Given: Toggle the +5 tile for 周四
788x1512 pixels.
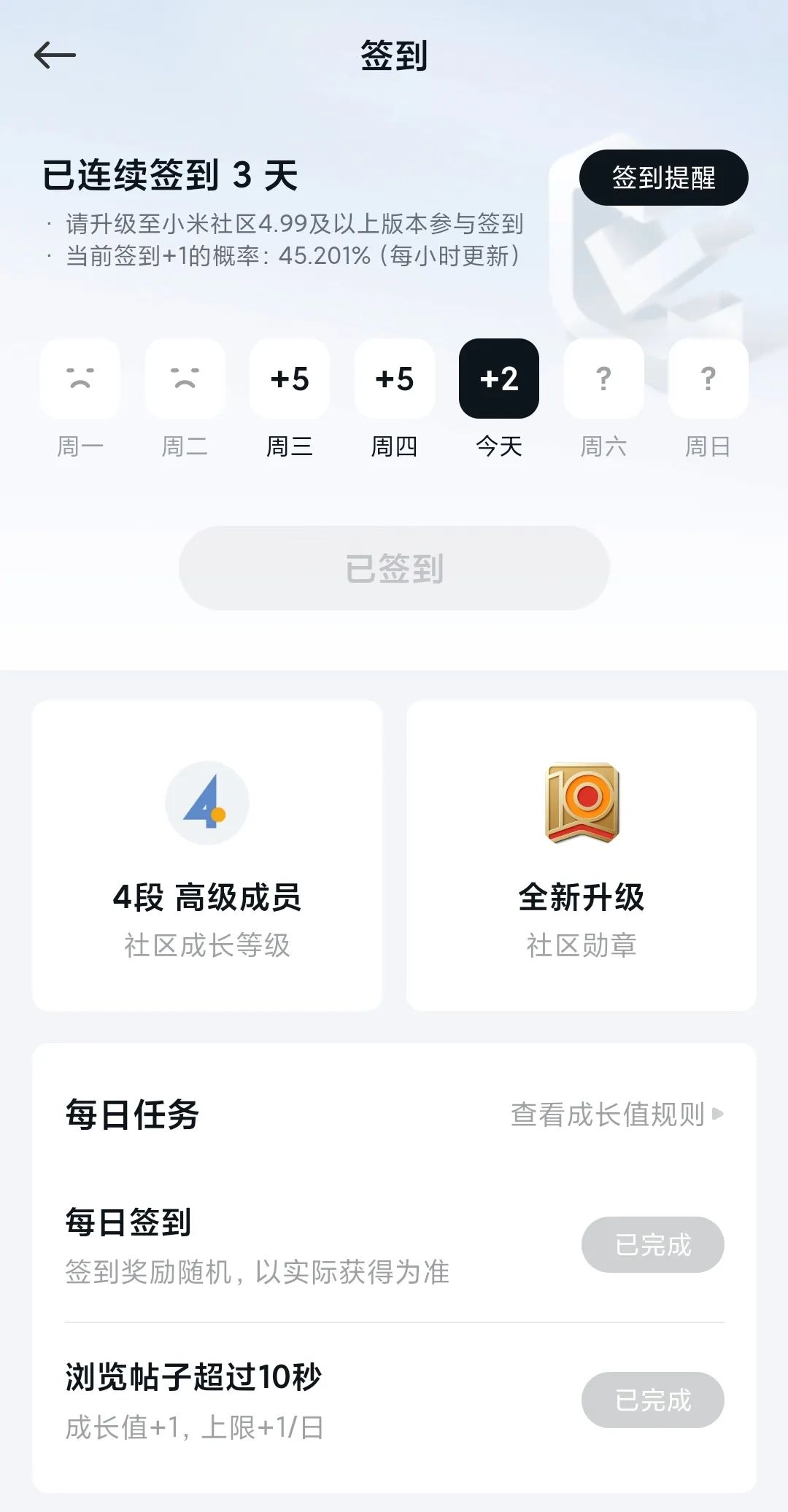Looking at the screenshot, I should coord(394,378).
